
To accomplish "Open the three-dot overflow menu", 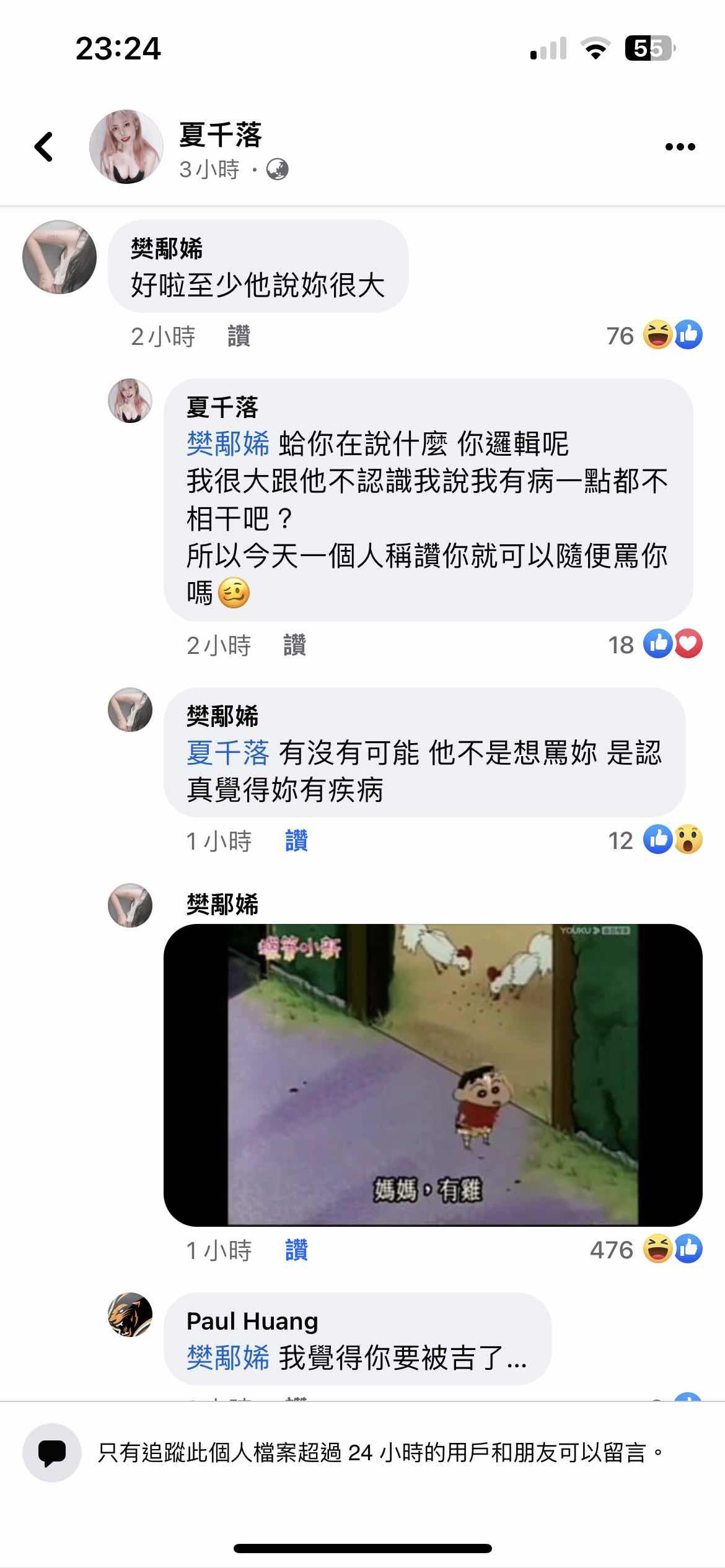I will coord(680,147).
